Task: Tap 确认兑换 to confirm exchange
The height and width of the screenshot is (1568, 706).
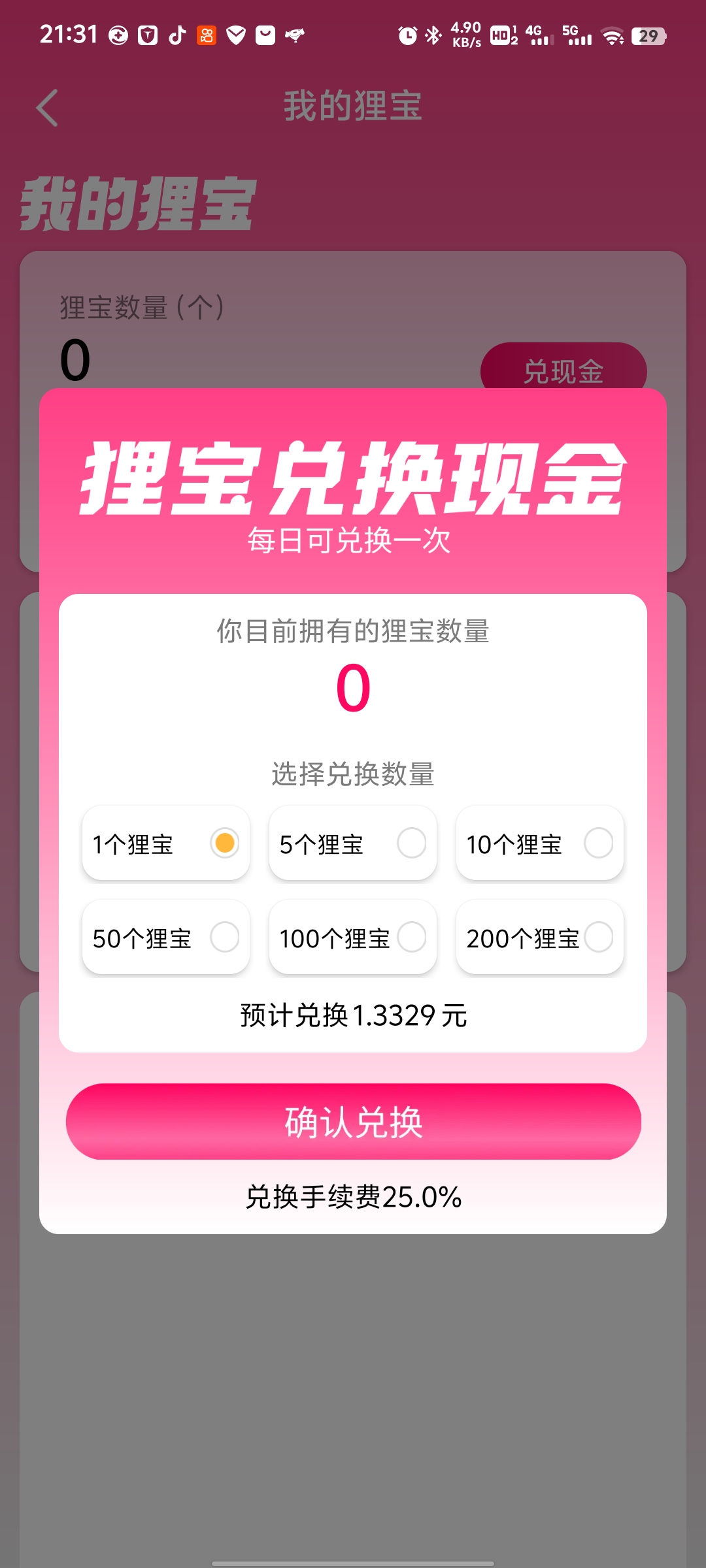Action: click(353, 1122)
